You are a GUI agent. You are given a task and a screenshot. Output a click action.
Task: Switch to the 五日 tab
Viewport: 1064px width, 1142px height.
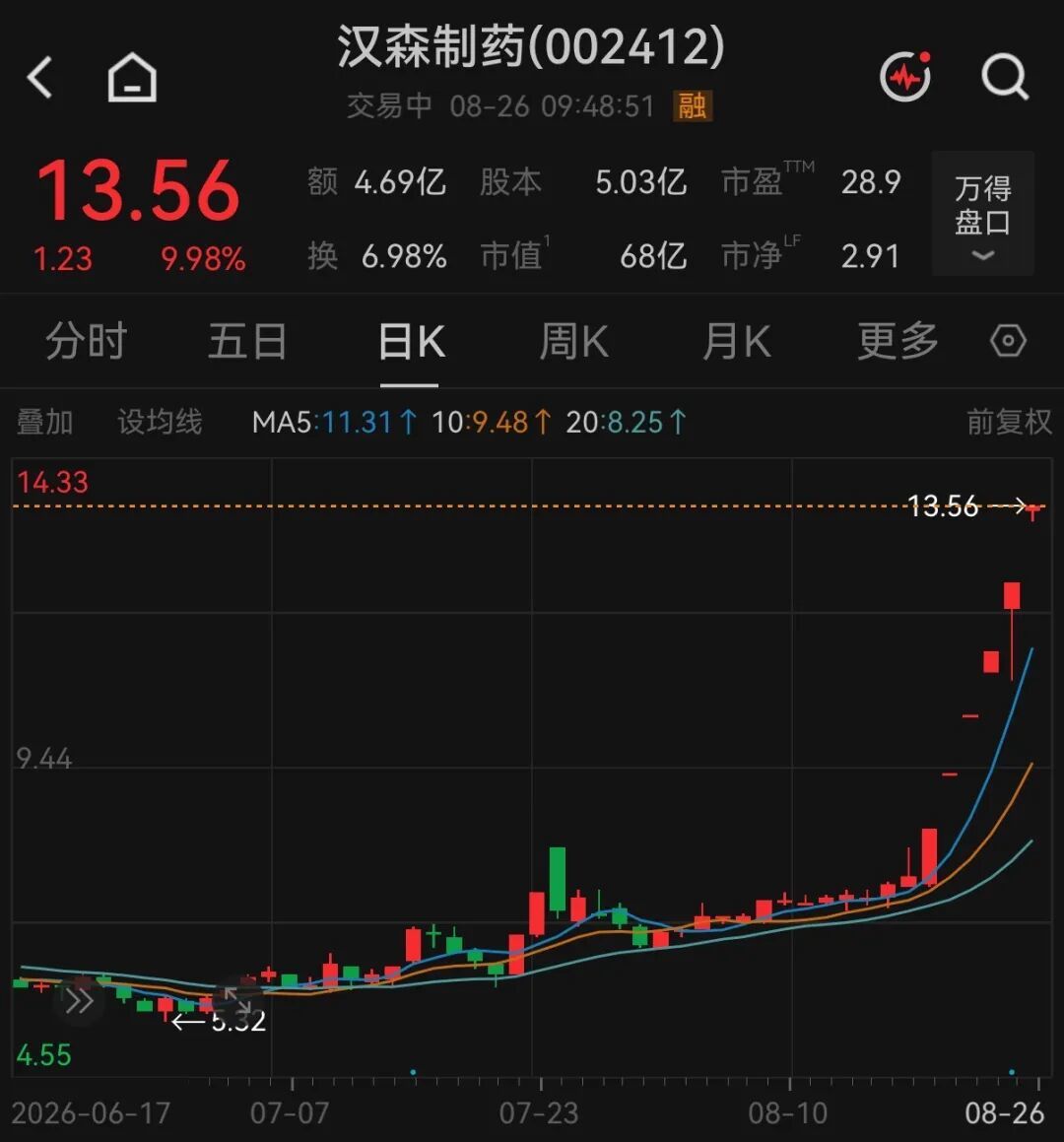[x=247, y=341]
